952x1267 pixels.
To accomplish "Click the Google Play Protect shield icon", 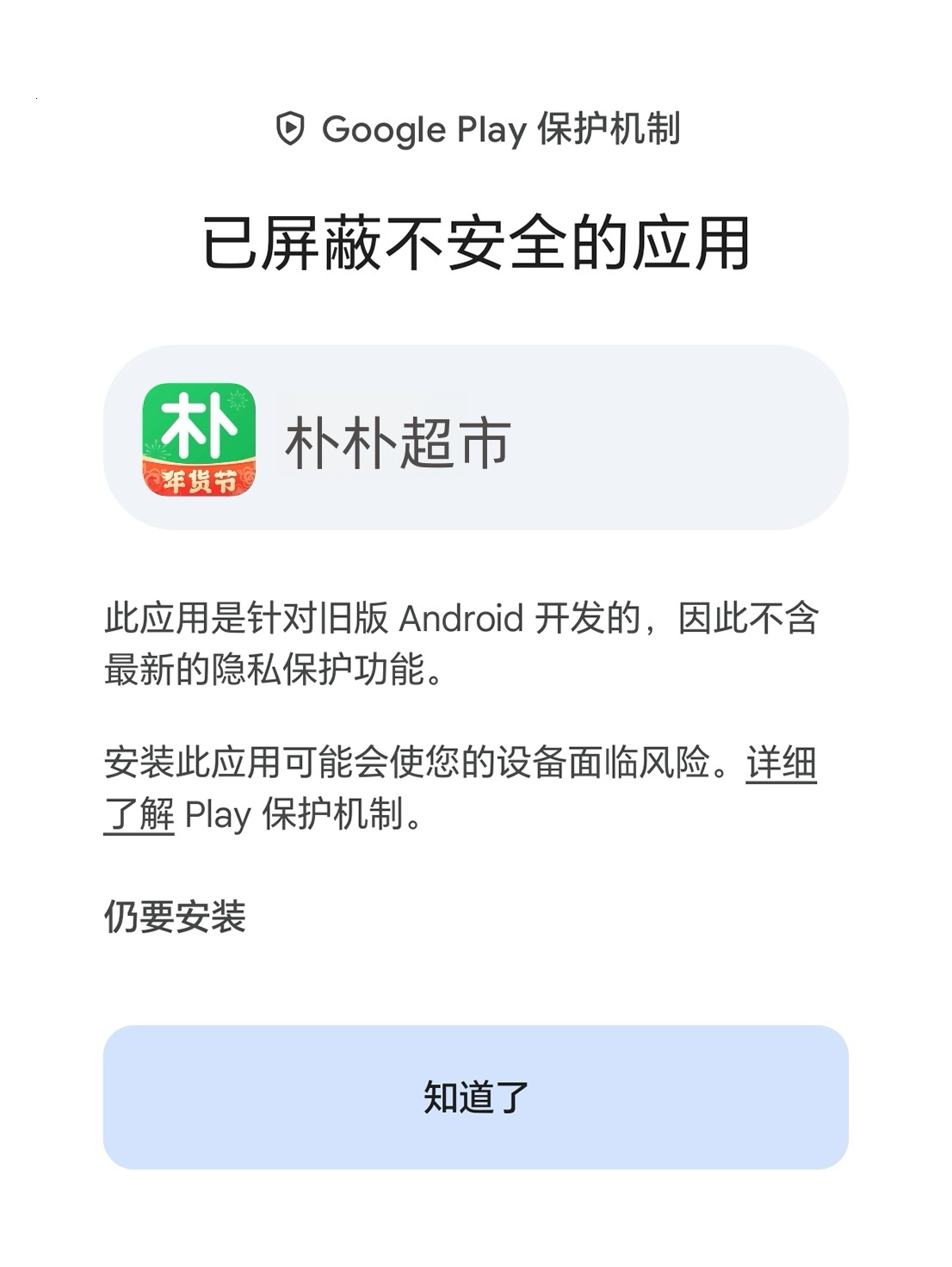I will (291, 127).
